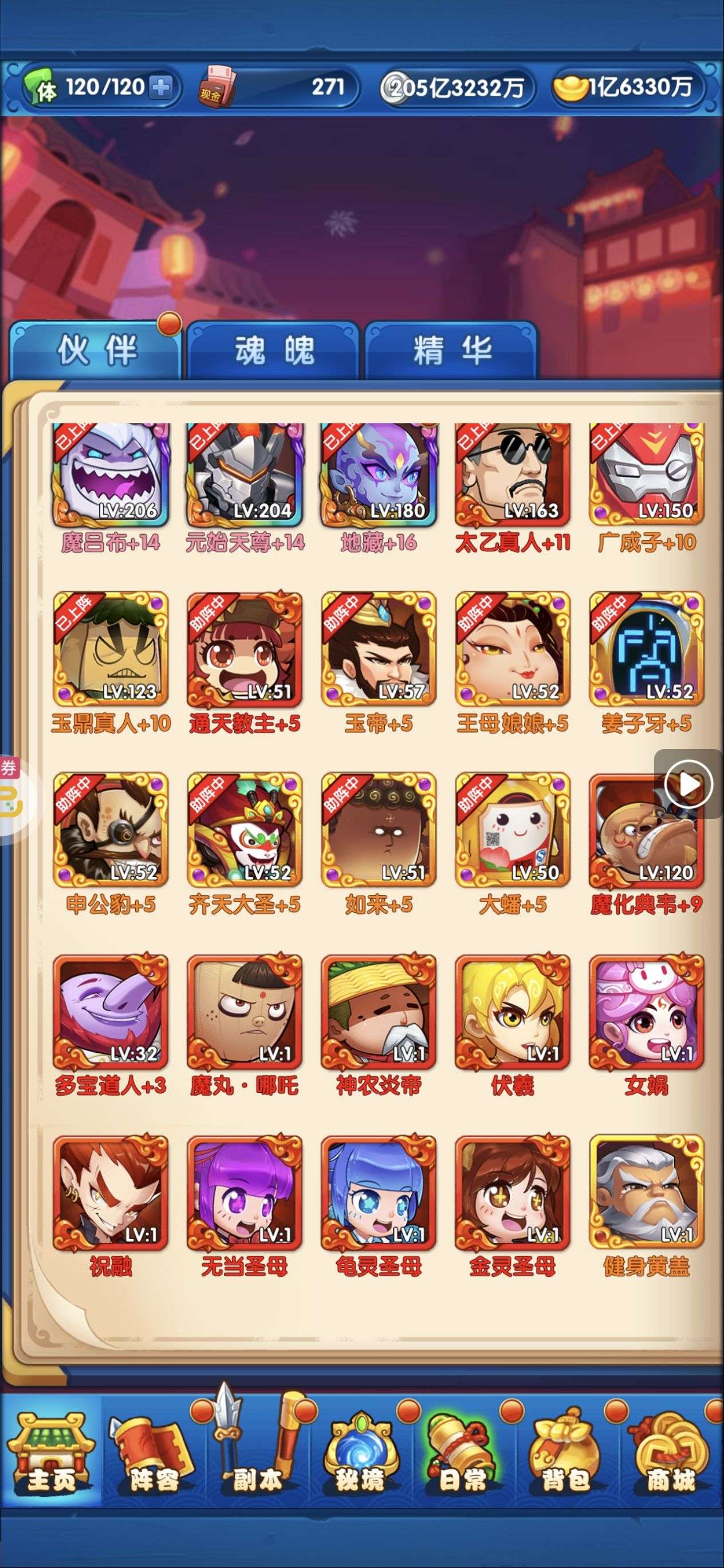
Task: View 玉鼎真人+10 details
Action: click(x=111, y=649)
